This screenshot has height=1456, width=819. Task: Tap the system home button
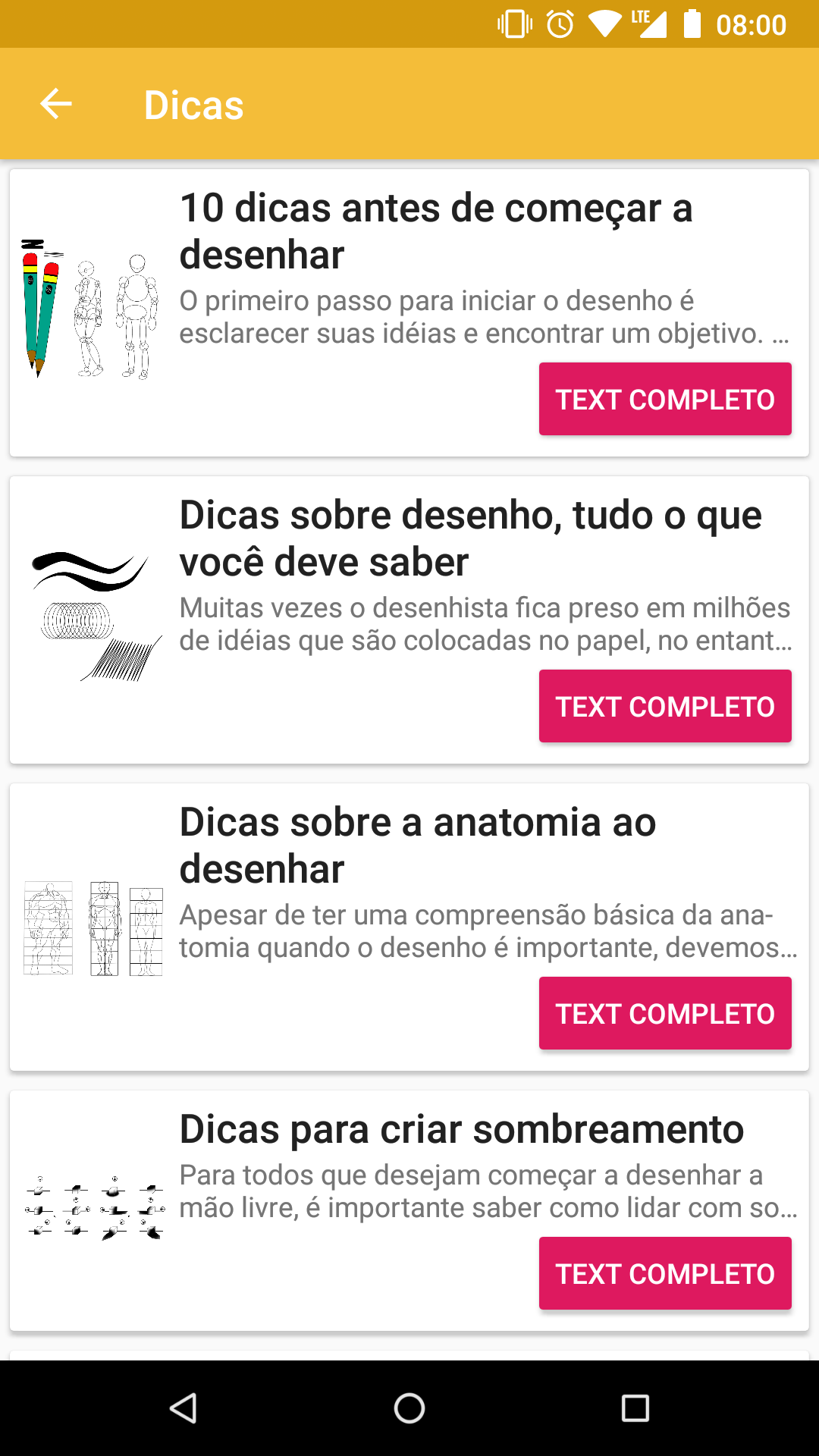[x=409, y=1408]
